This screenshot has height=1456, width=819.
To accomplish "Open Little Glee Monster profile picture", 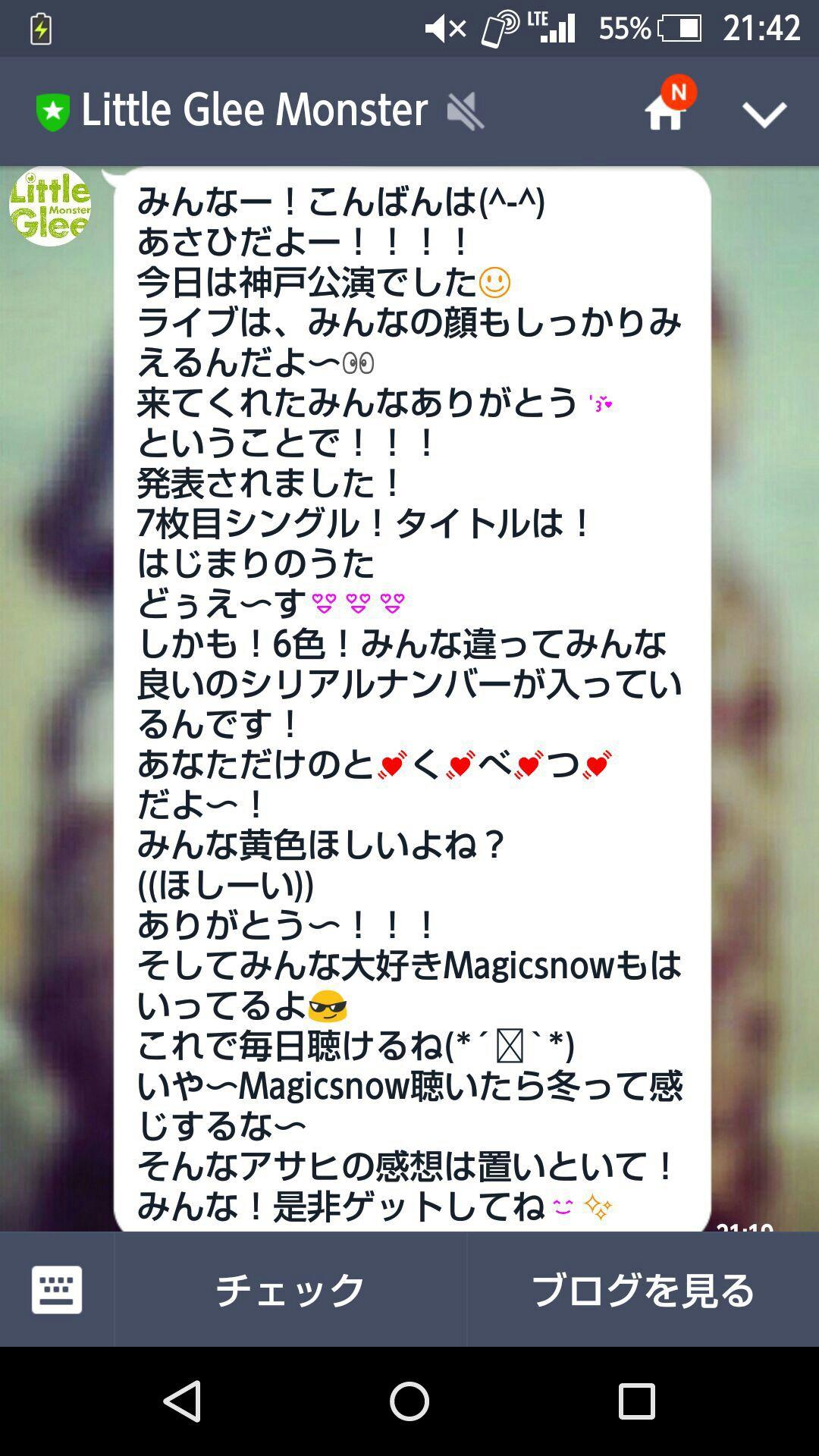I will coord(50,206).
